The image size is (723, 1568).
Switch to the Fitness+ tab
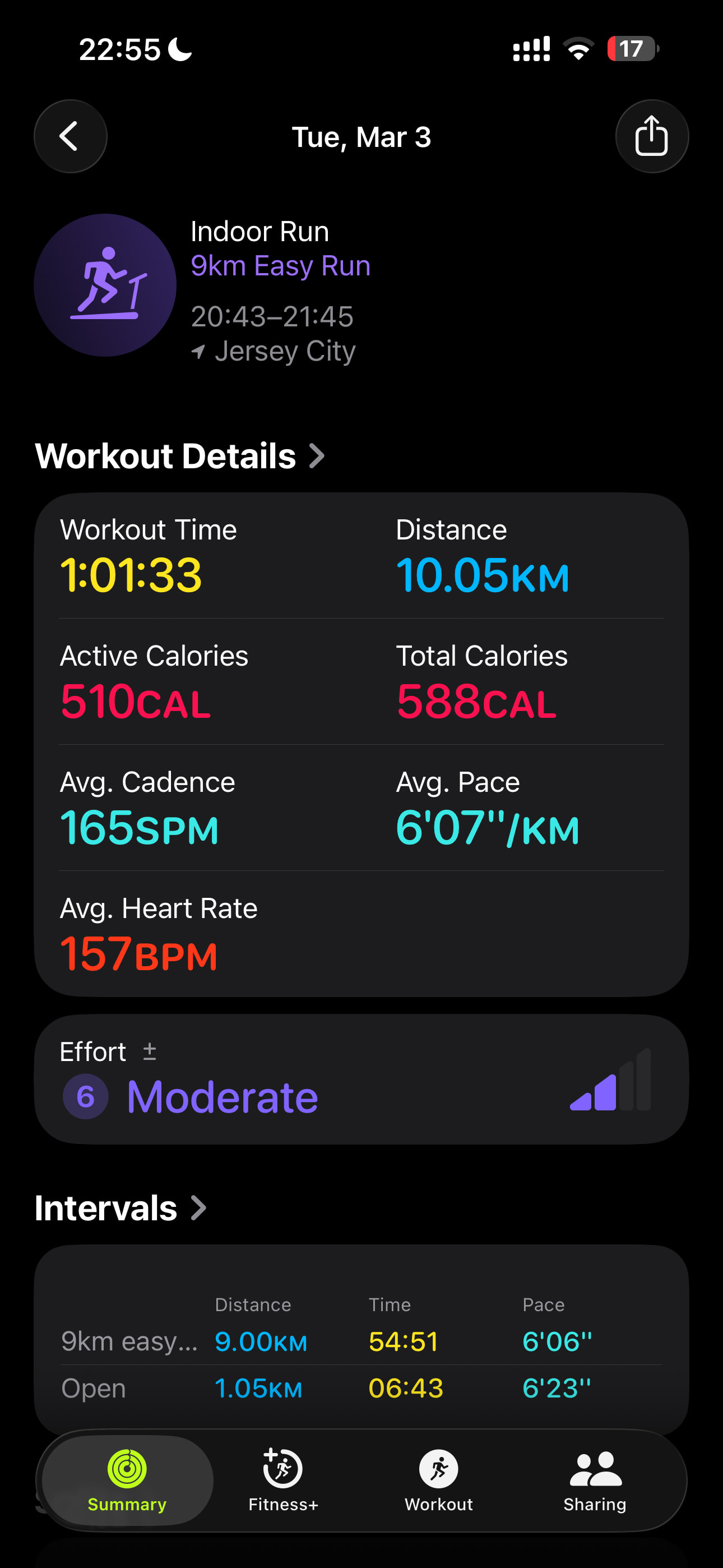click(283, 1481)
